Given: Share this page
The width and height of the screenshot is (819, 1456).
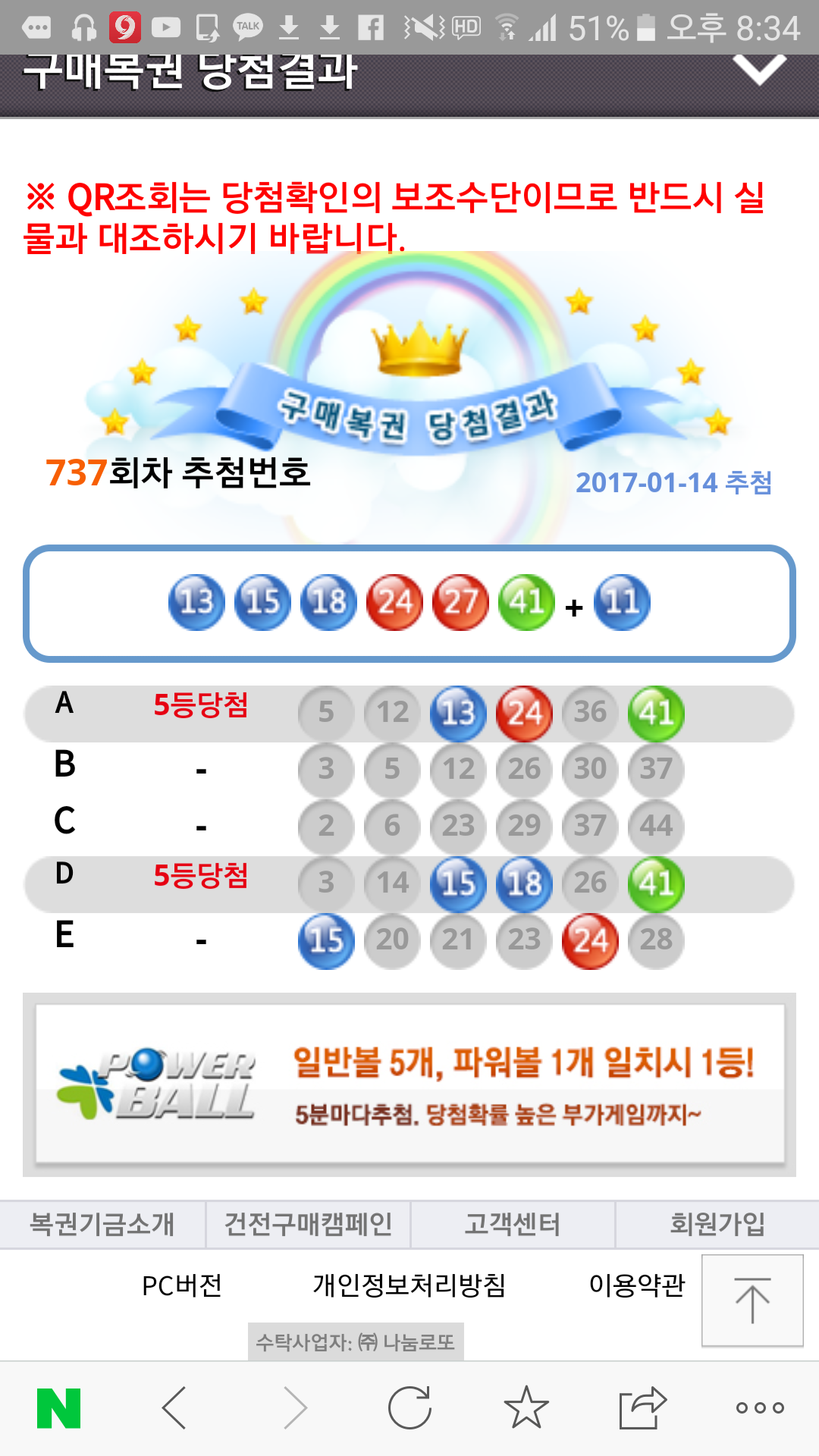Looking at the screenshot, I should pos(642,1408).
